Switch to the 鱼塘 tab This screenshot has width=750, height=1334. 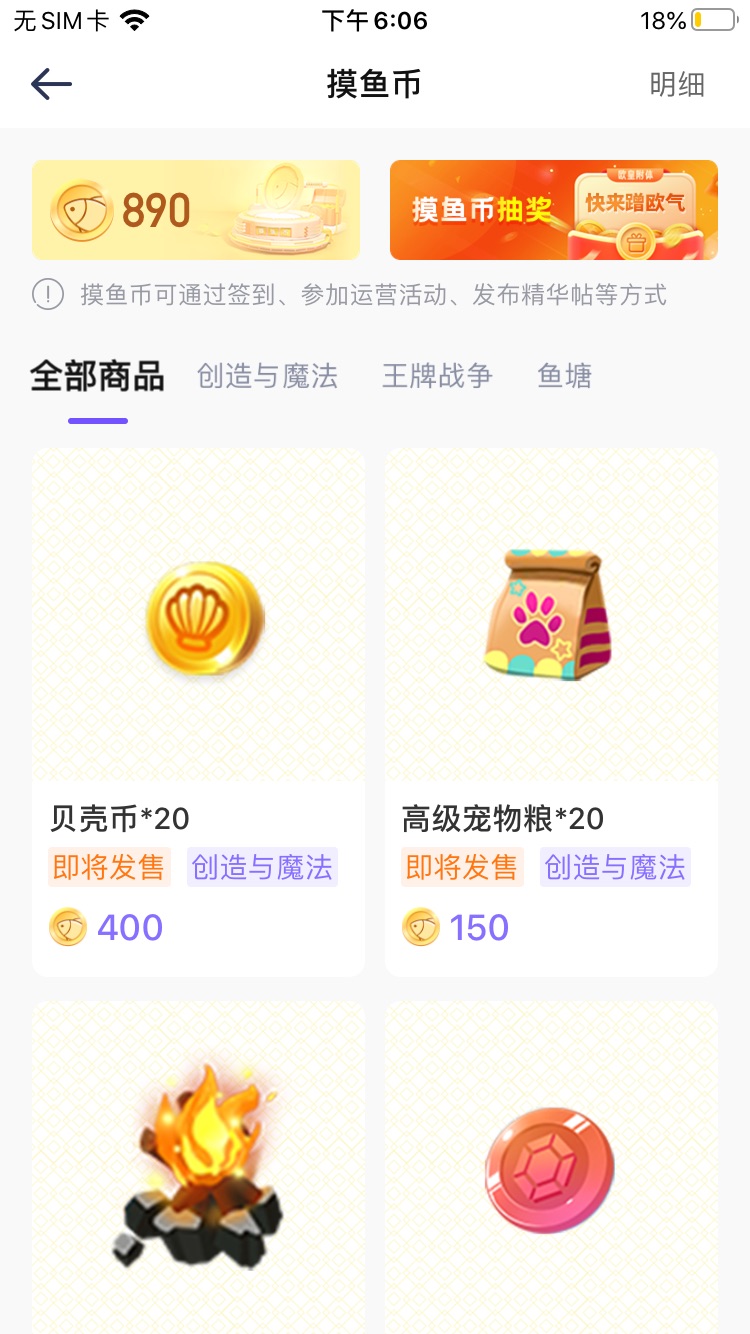pyautogui.click(x=565, y=376)
